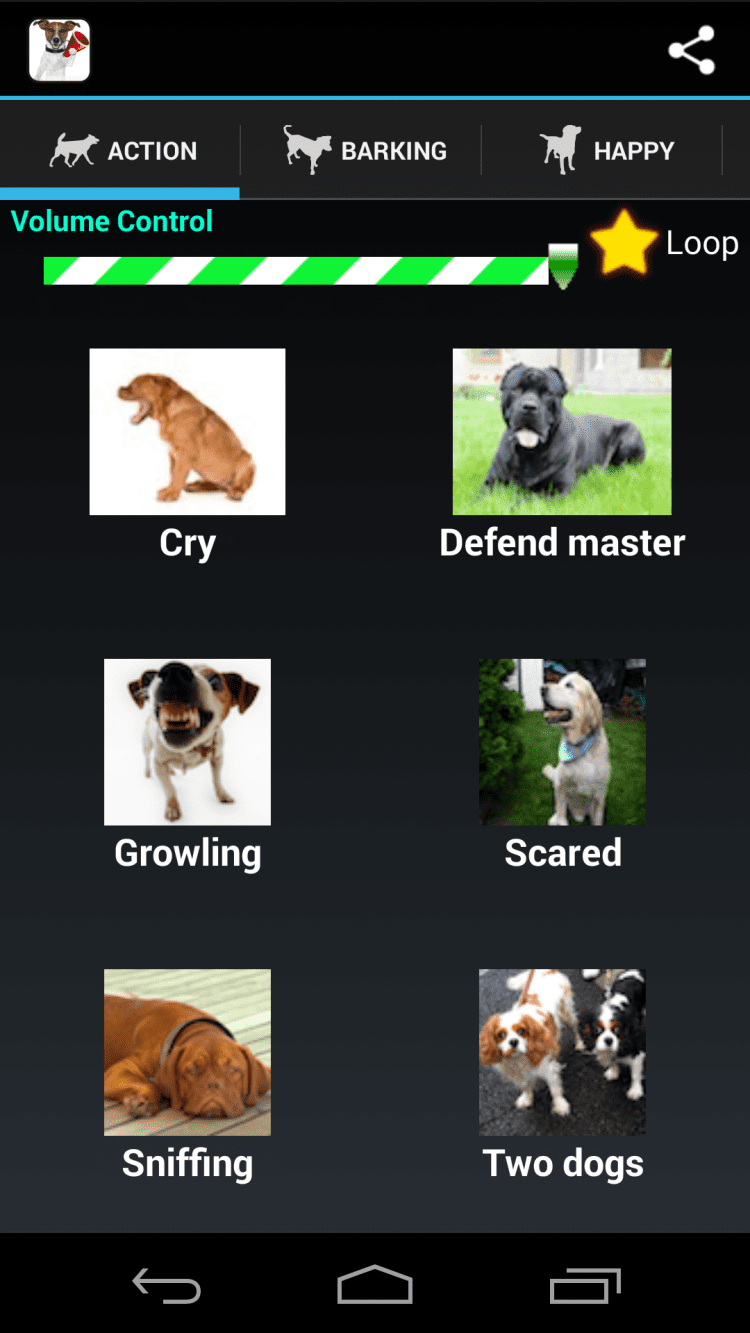Image resolution: width=750 pixels, height=1333 pixels.
Task: Select the Action tab
Action: (x=123, y=151)
